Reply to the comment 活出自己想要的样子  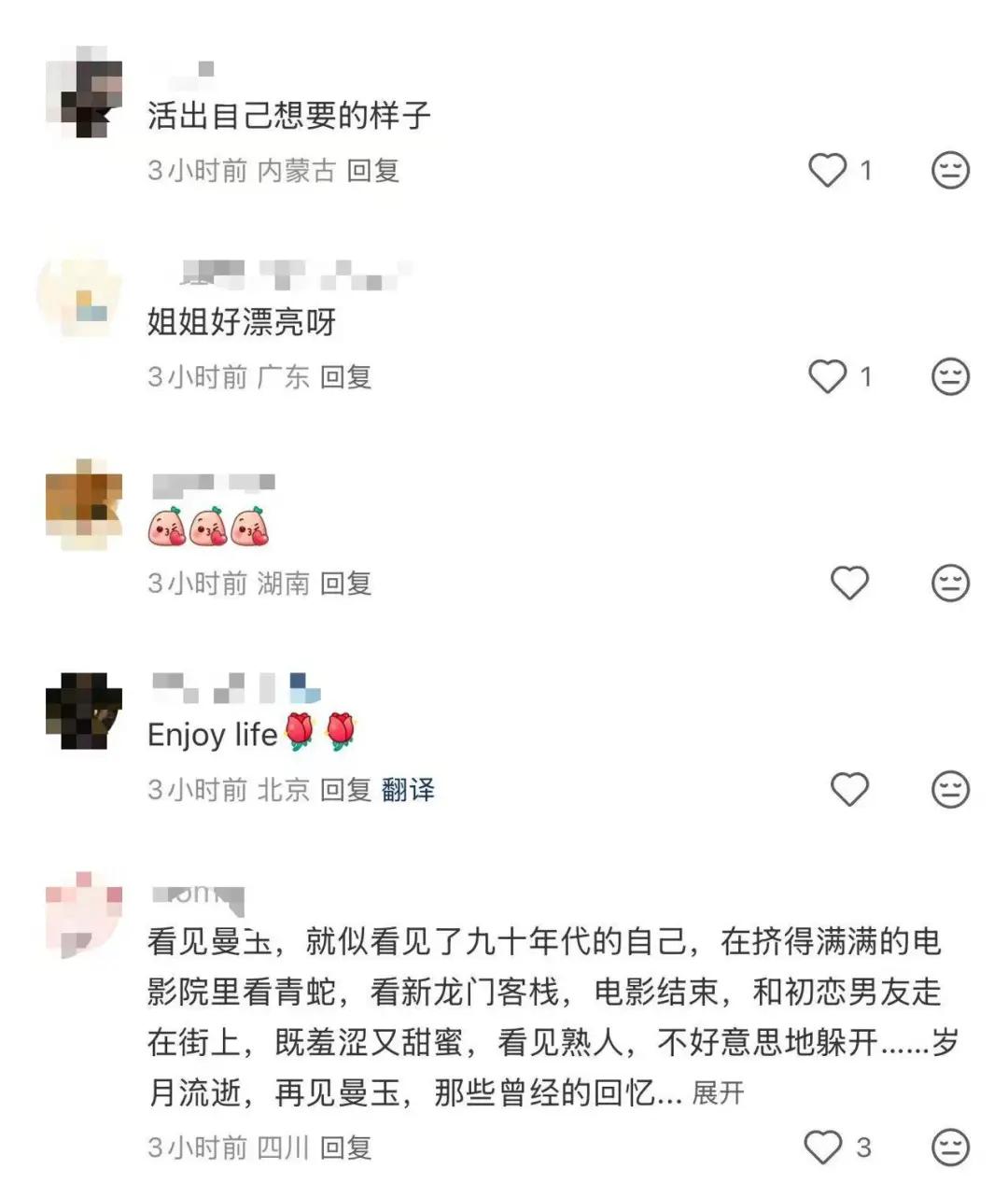pyautogui.click(x=372, y=170)
